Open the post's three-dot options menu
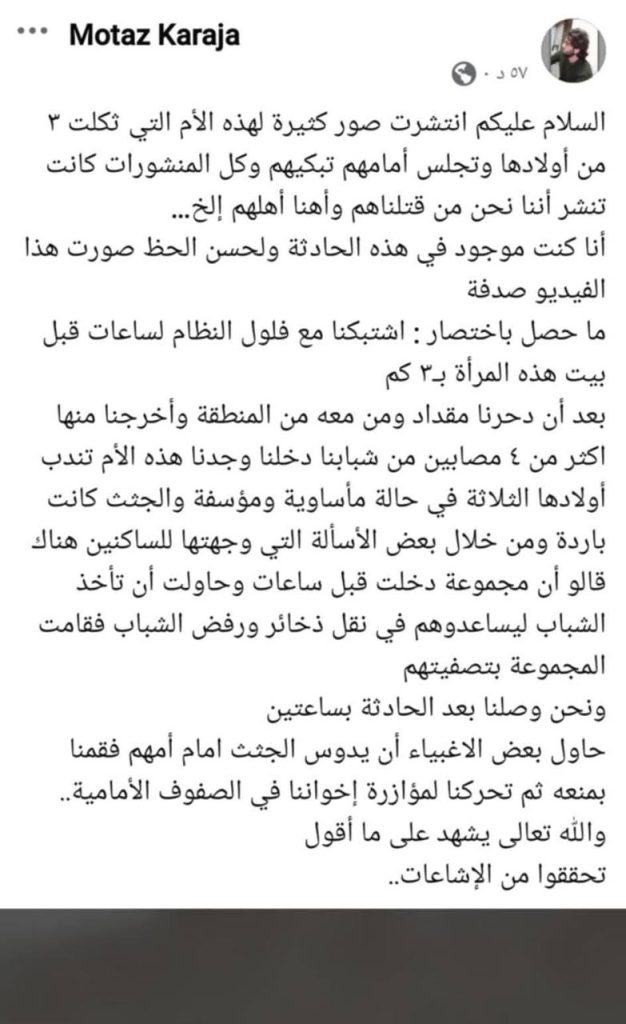 (x=33, y=34)
